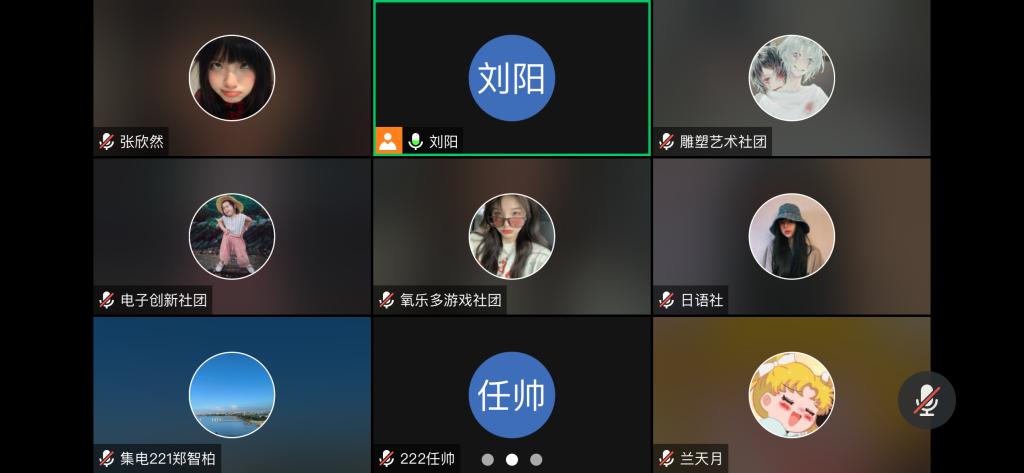Unmute with the floating microphone button
Image resolution: width=1024 pixels, height=473 pixels.
[926, 400]
